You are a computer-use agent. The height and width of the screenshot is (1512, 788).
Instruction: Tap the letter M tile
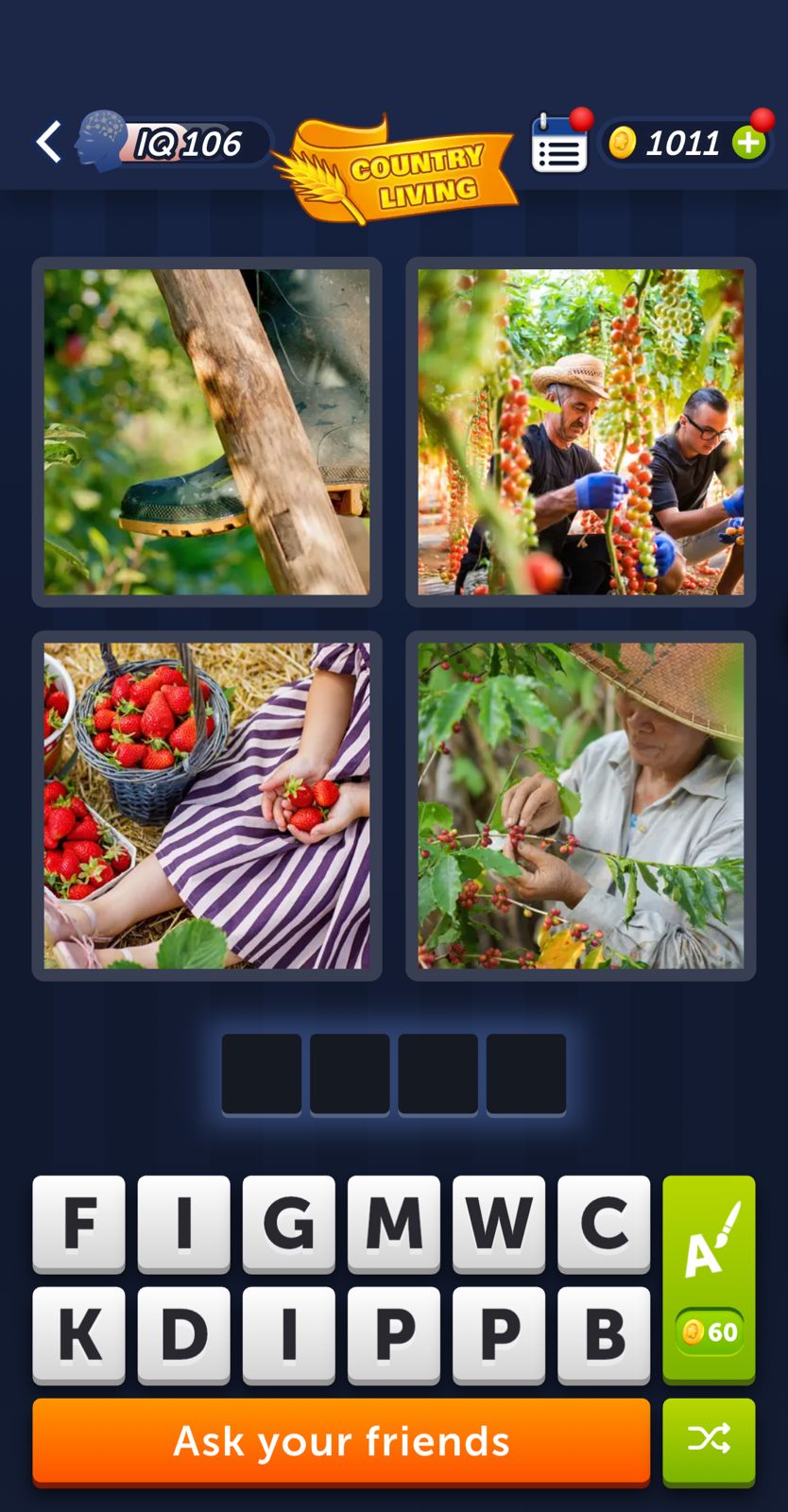(x=394, y=1225)
